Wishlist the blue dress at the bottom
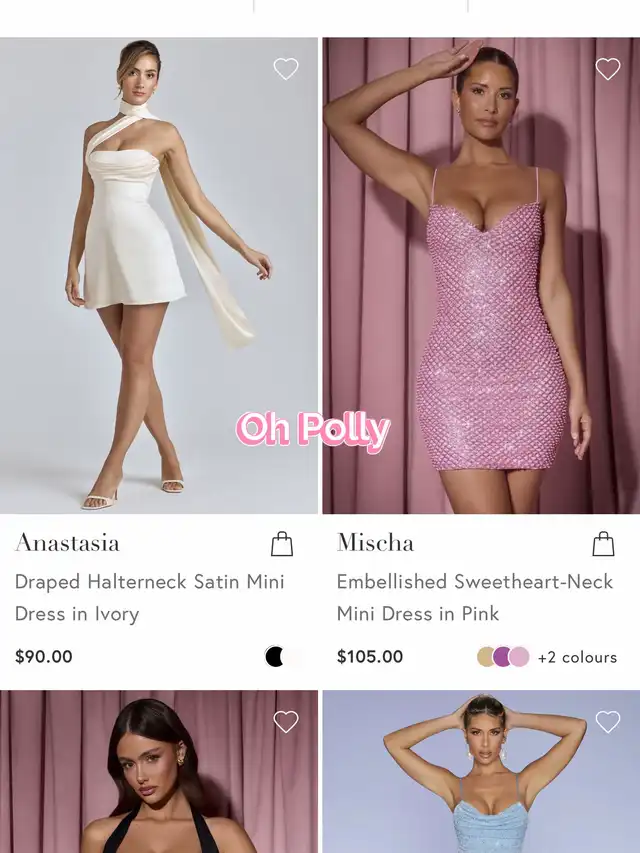This screenshot has width=640, height=853. click(x=608, y=722)
